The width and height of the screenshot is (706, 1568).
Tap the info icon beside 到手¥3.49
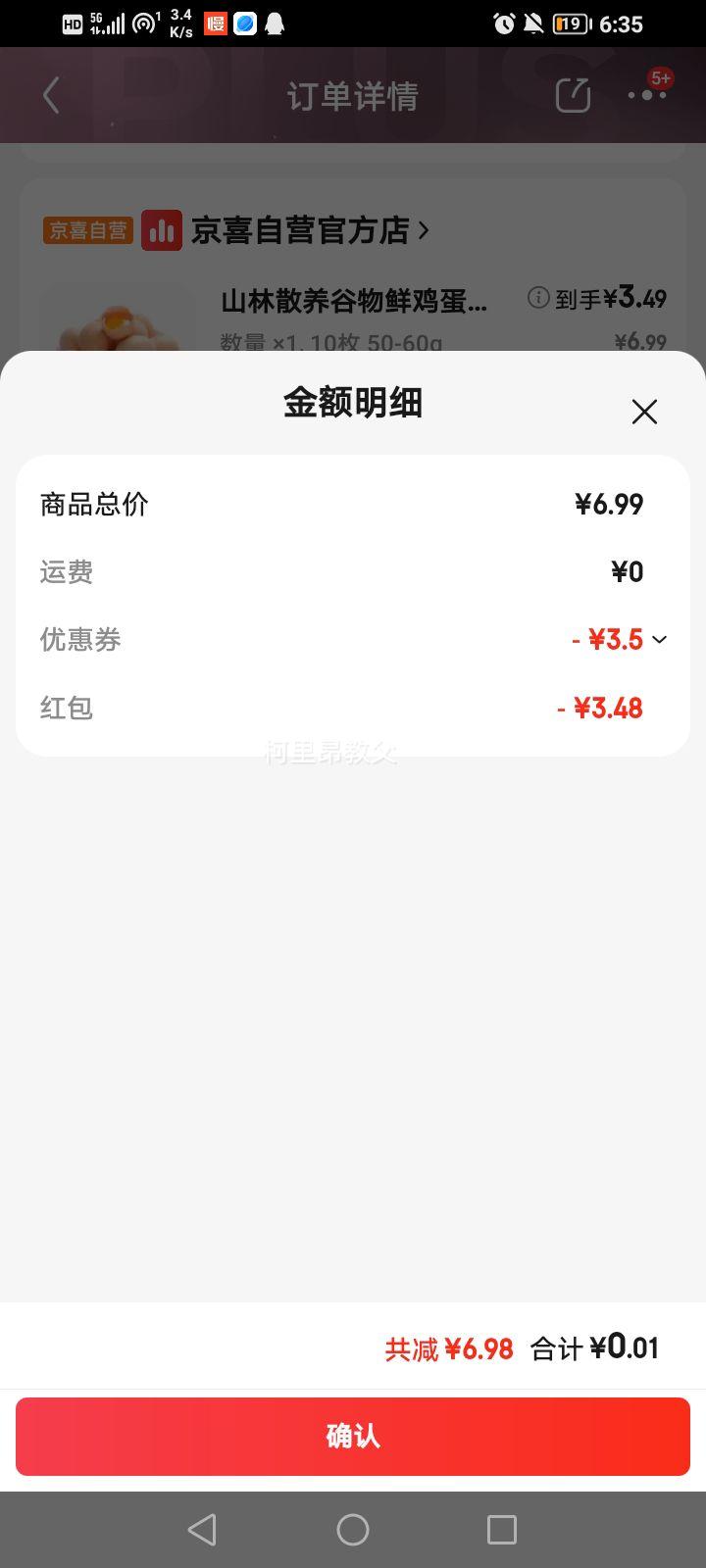coord(536,299)
